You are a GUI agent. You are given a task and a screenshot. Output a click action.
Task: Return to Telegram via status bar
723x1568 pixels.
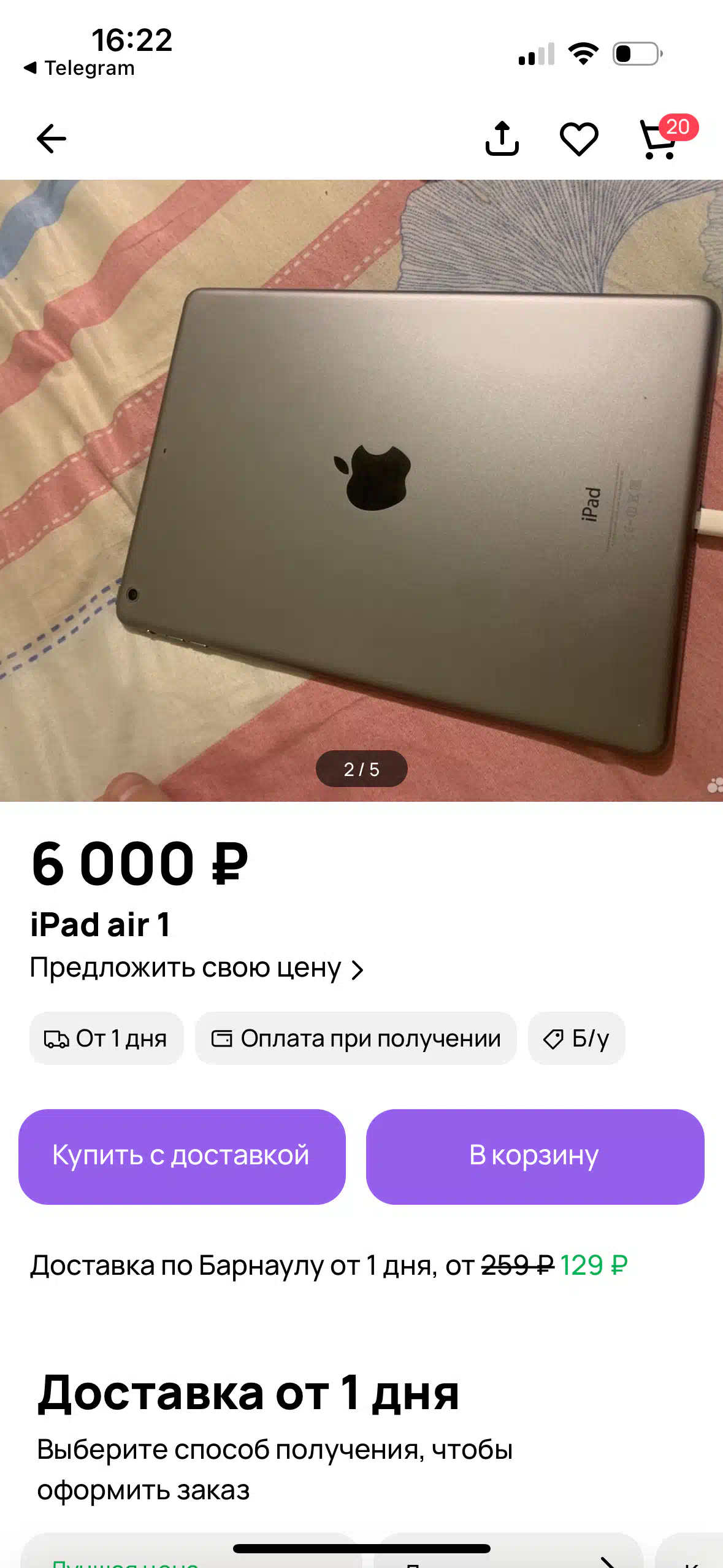point(79,68)
